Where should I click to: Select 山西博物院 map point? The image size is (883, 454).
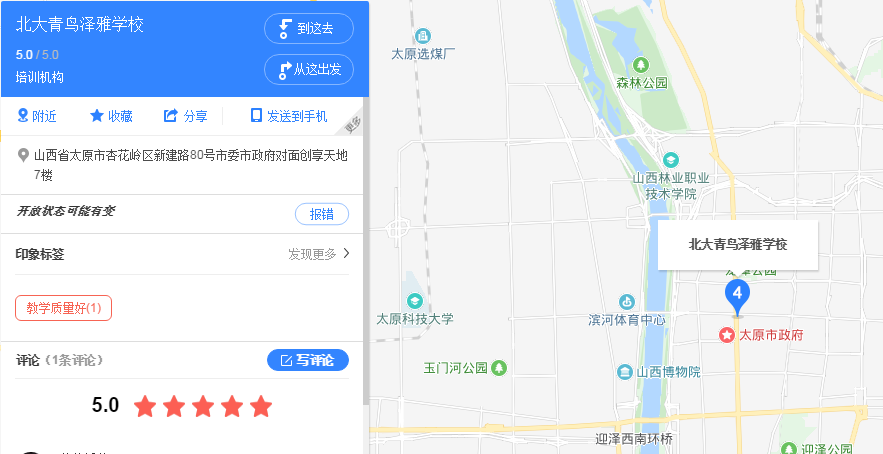click(660, 372)
